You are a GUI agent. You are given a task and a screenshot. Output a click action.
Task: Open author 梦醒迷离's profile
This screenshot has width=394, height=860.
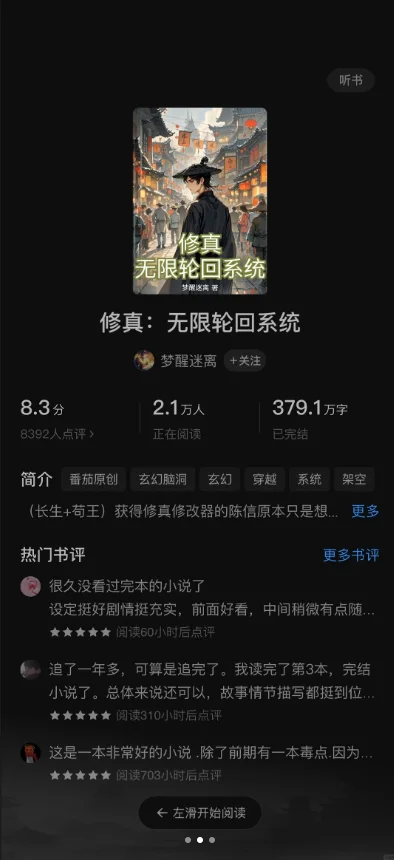click(176, 360)
